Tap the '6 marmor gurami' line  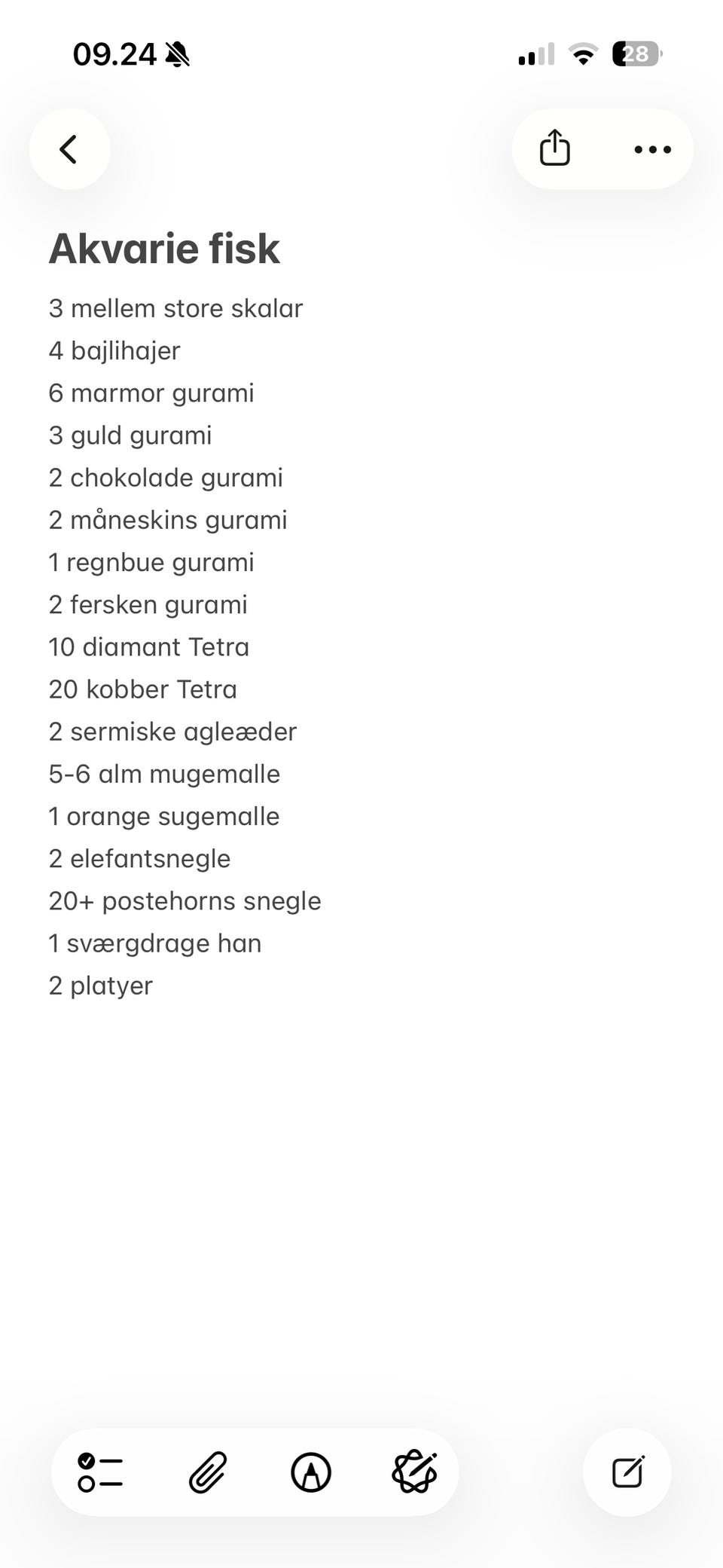[x=151, y=393]
